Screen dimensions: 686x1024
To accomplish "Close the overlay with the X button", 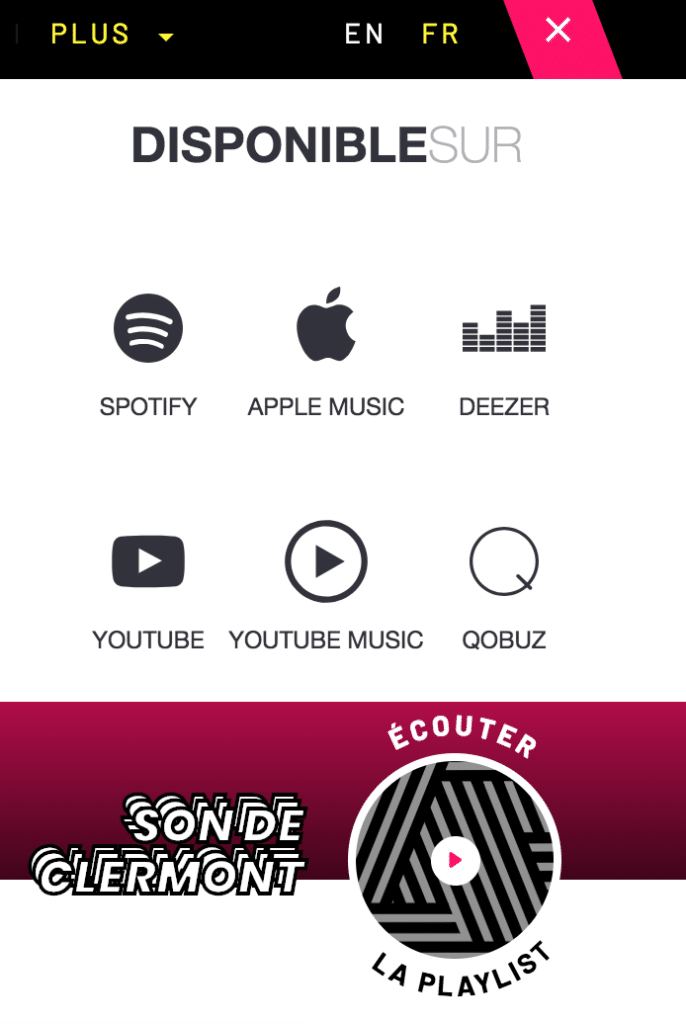I will point(558,32).
